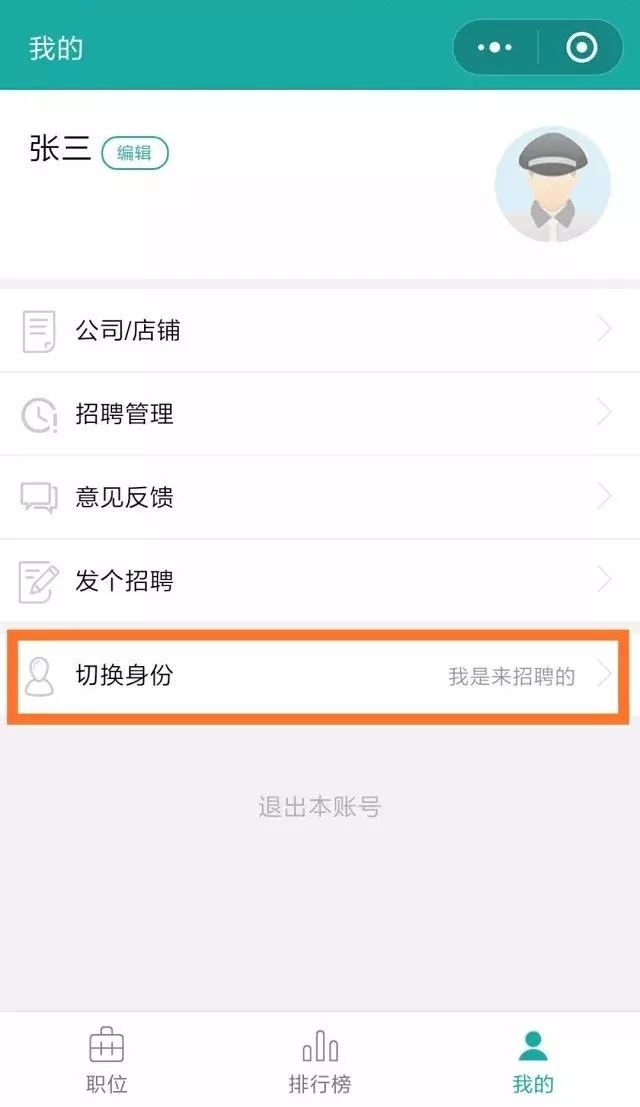The height and width of the screenshot is (1107, 640).
Task: Open 切换身份 to switch identity
Action: (318, 676)
